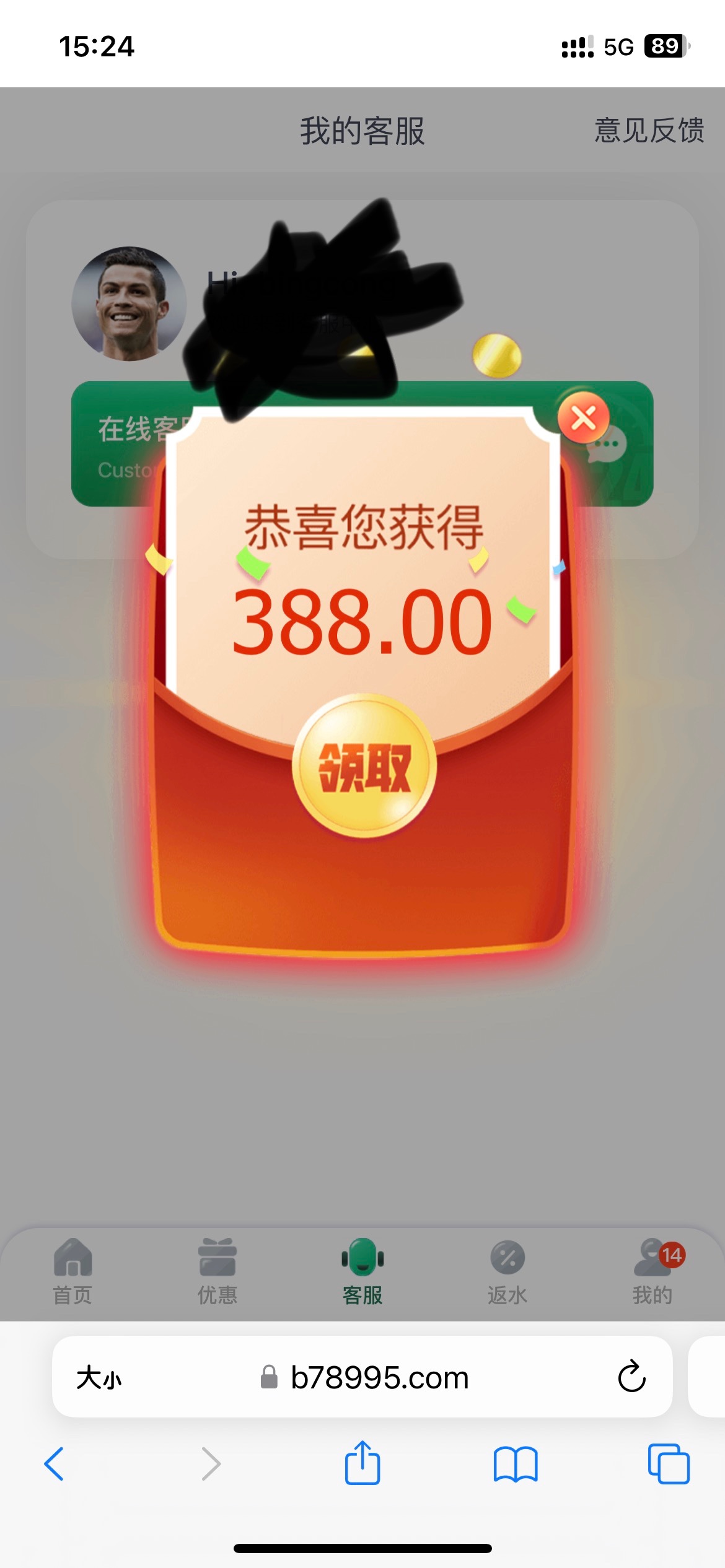Claim the 388.00 red envelope reward

click(x=364, y=766)
